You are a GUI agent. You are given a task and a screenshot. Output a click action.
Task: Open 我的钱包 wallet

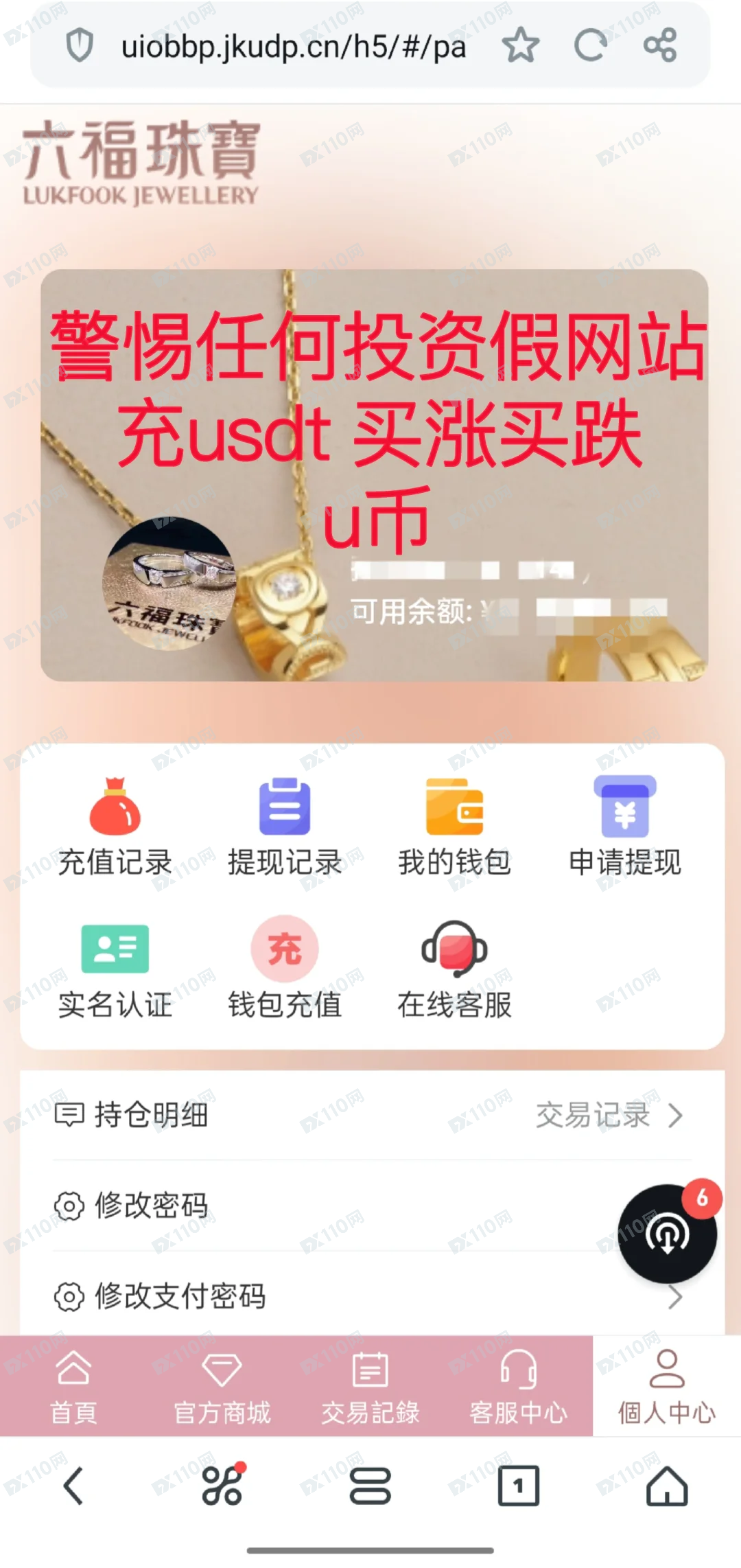click(x=454, y=827)
